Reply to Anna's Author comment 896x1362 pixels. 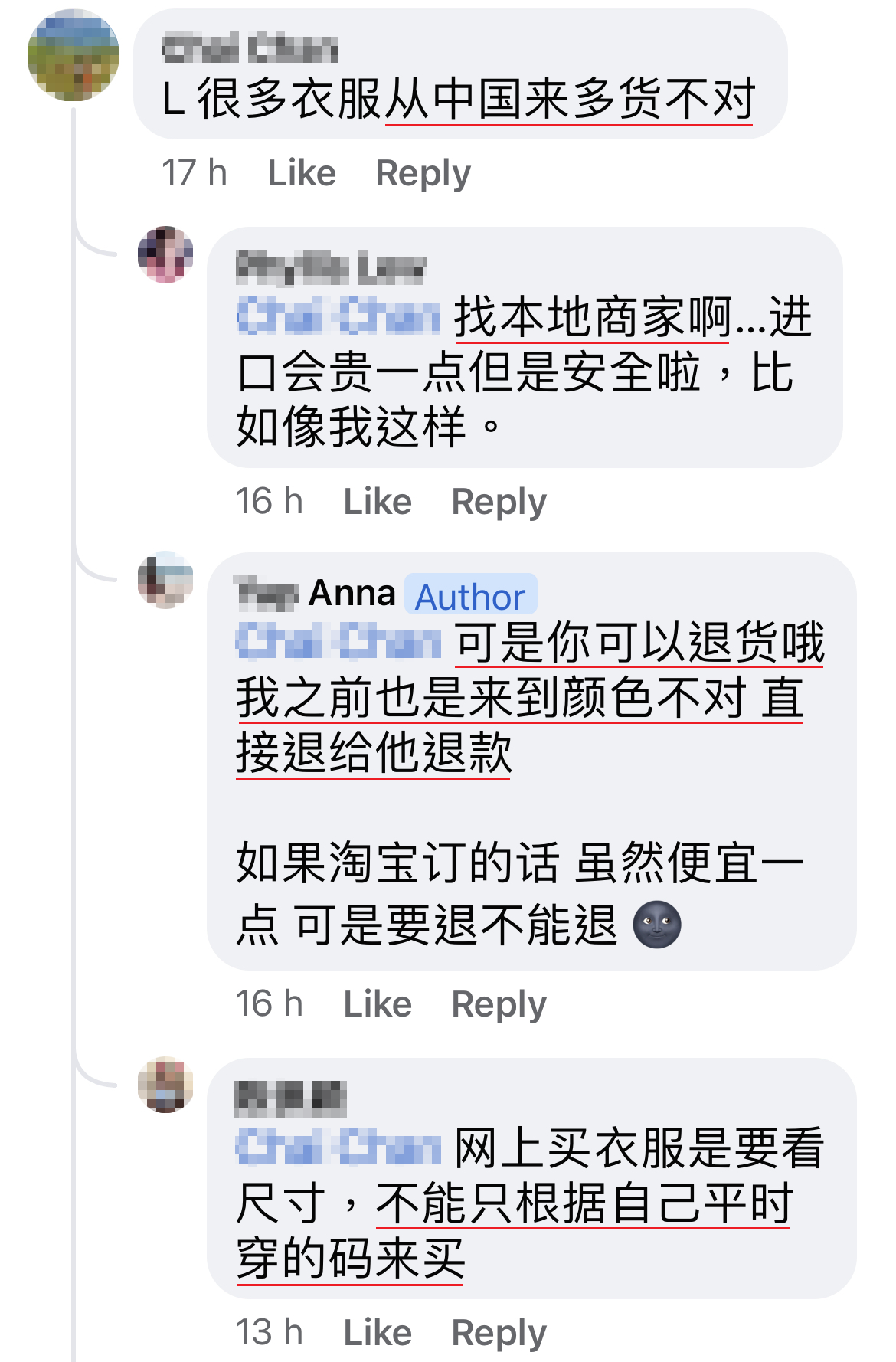click(499, 1003)
